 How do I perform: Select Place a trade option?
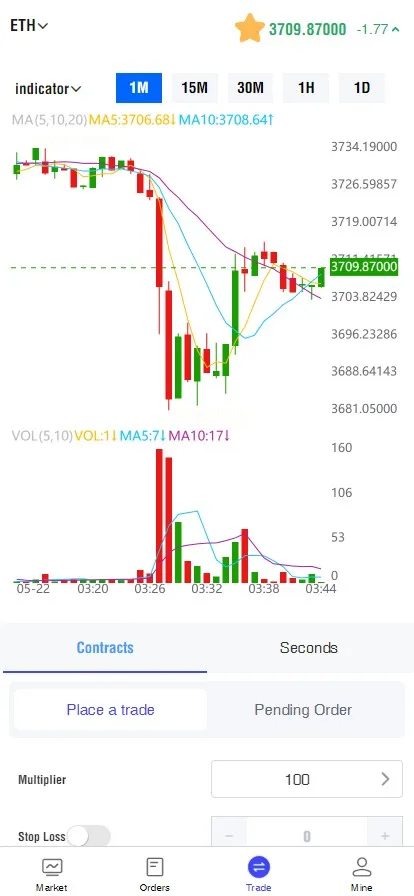point(110,710)
